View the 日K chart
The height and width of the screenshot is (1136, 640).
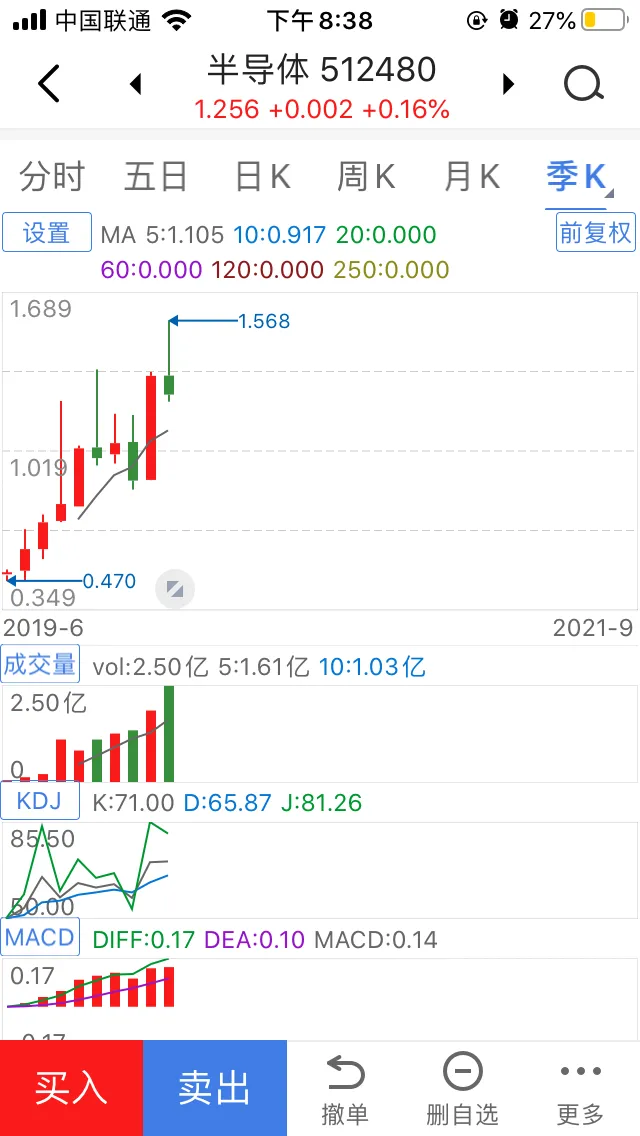tap(262, 177)
